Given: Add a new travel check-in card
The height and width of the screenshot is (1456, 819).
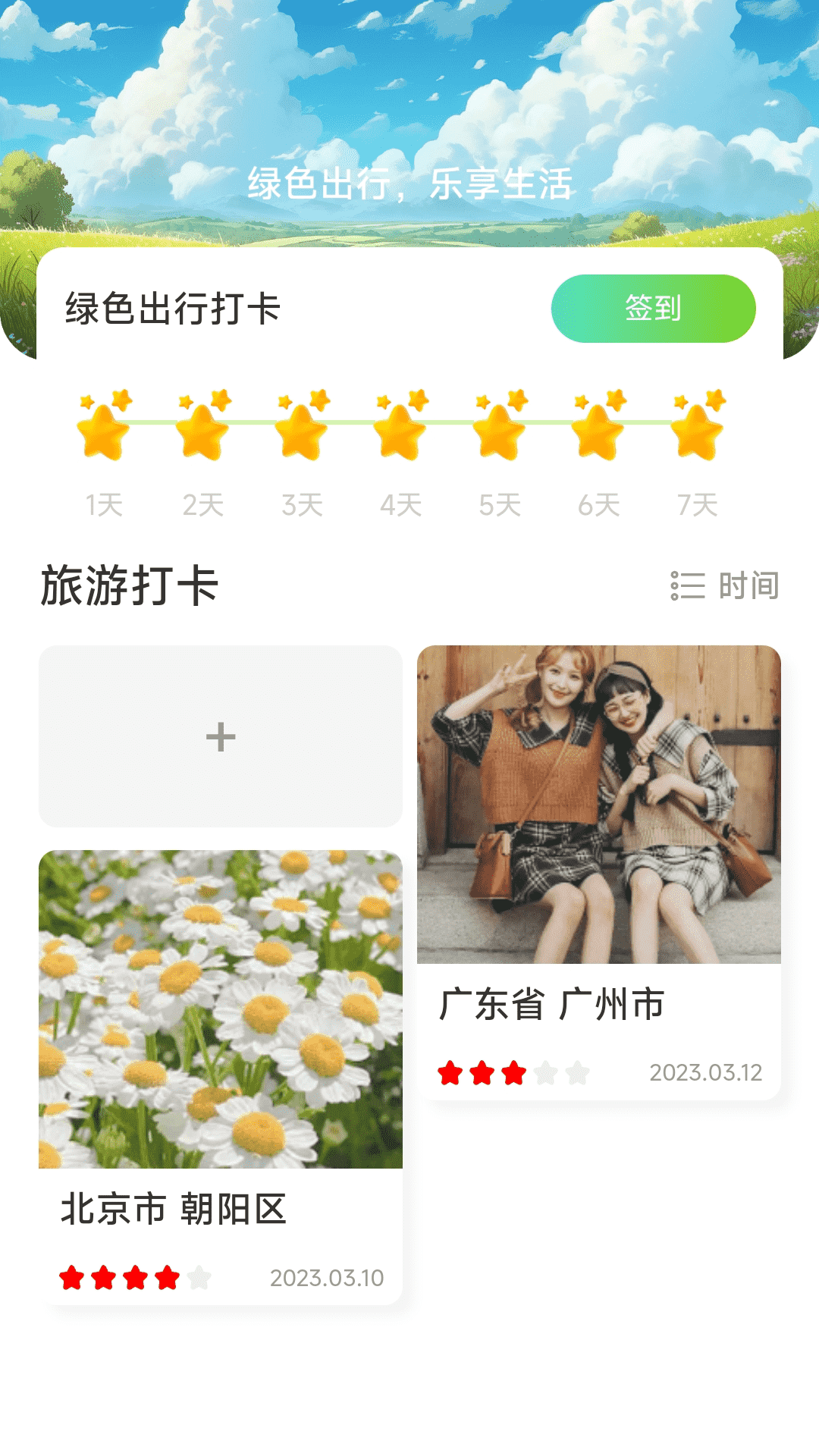Looking at the screenshot, I should [221, 736].
